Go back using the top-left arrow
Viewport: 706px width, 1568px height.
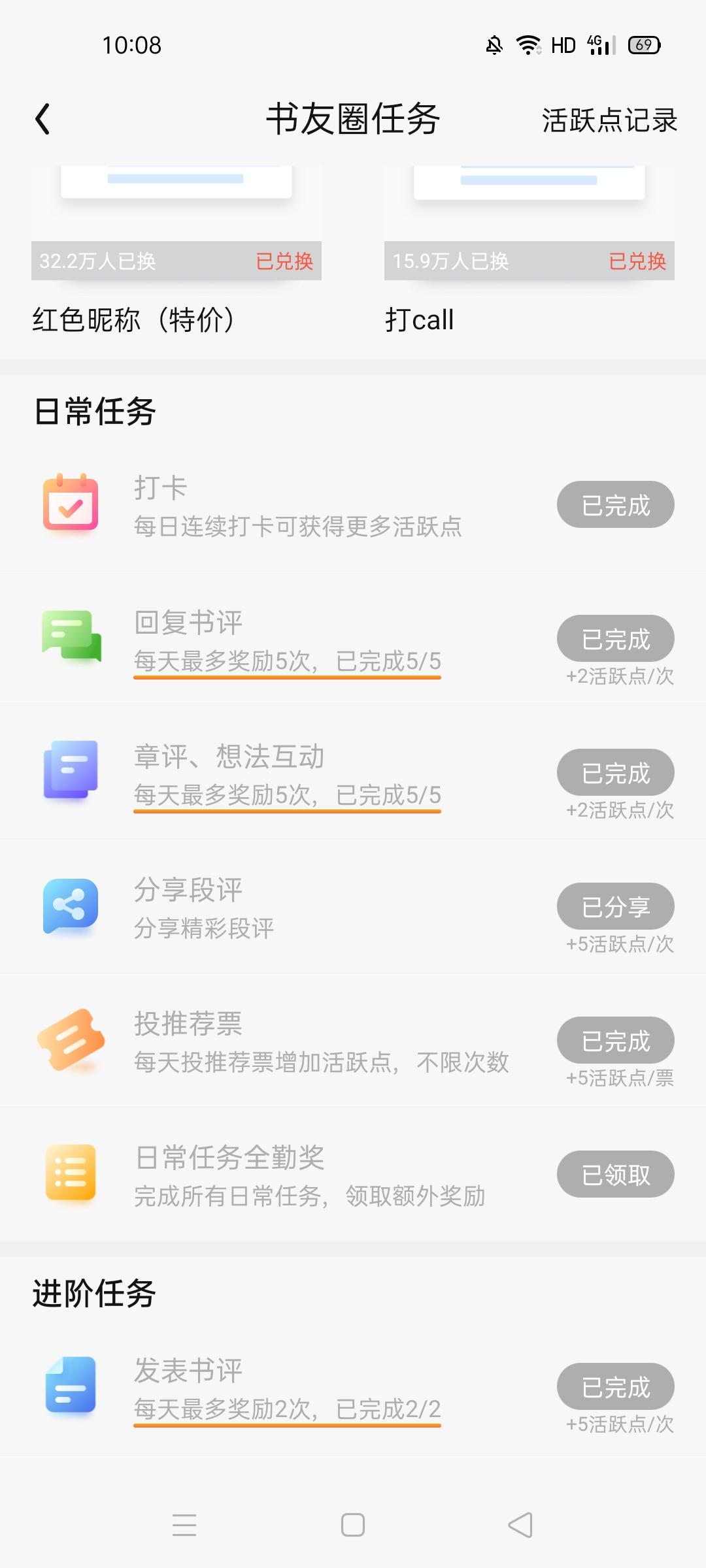42,119
